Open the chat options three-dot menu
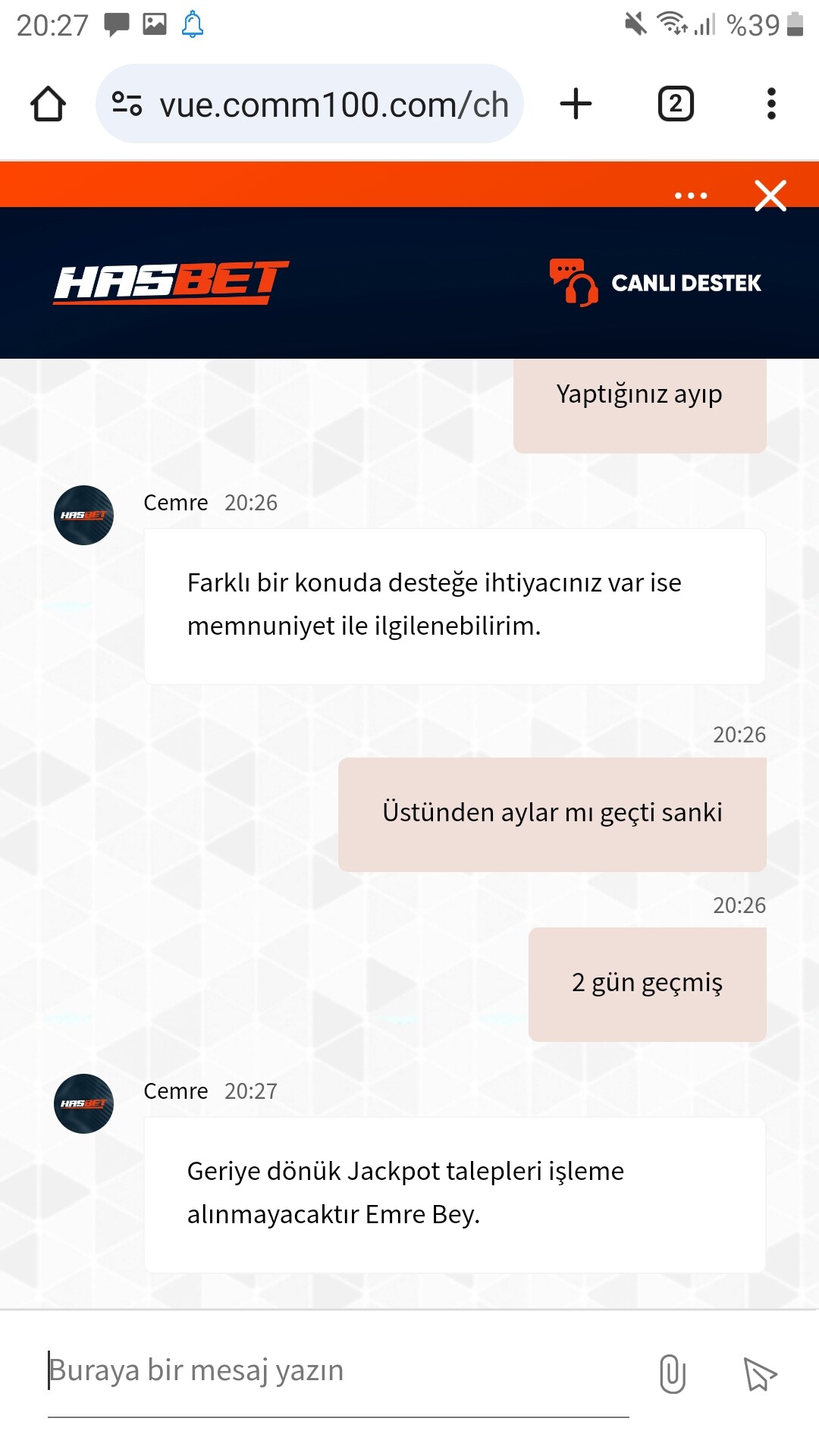 tap(691, 196)
